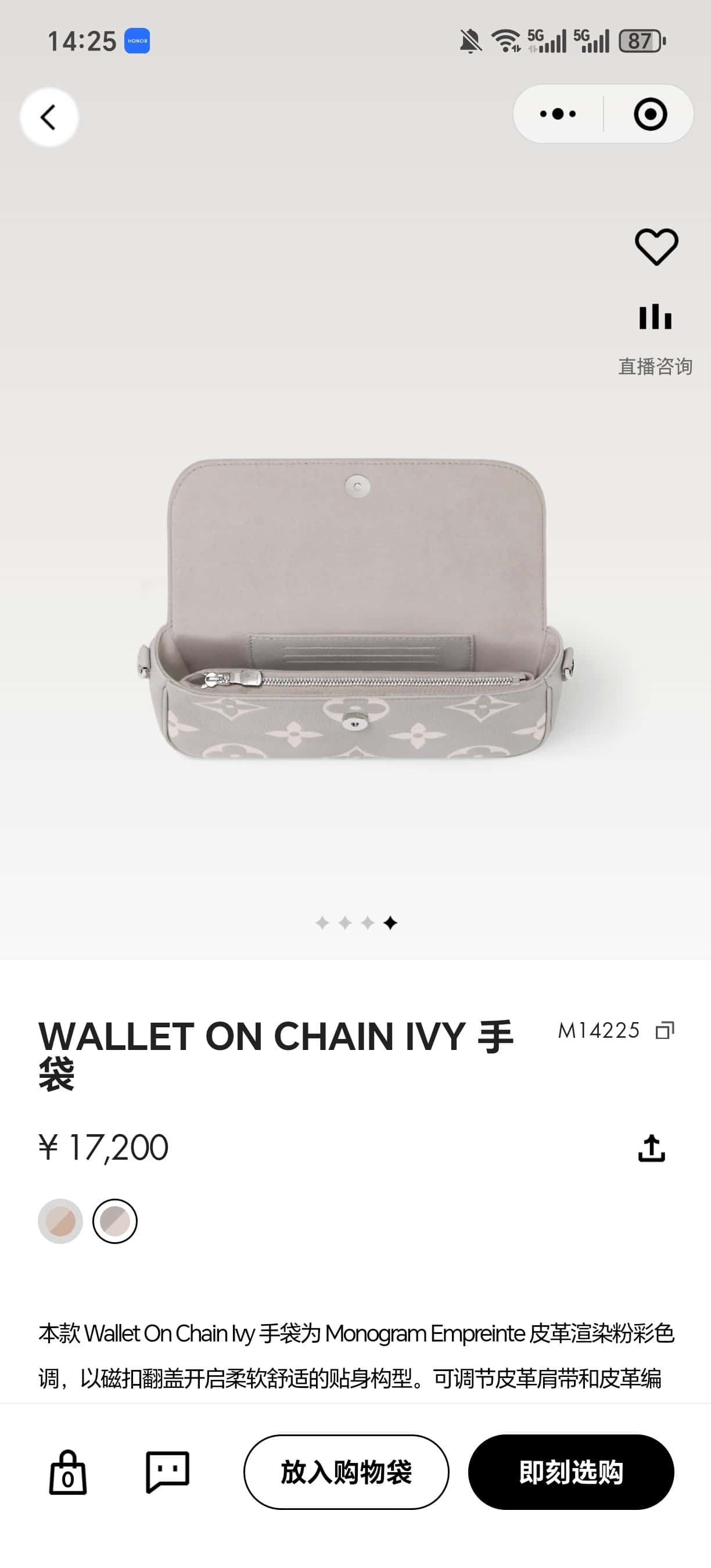Add this bag to the wishlist heart
The width and height of the screenshot is (711, 1568).
[656, 247]
